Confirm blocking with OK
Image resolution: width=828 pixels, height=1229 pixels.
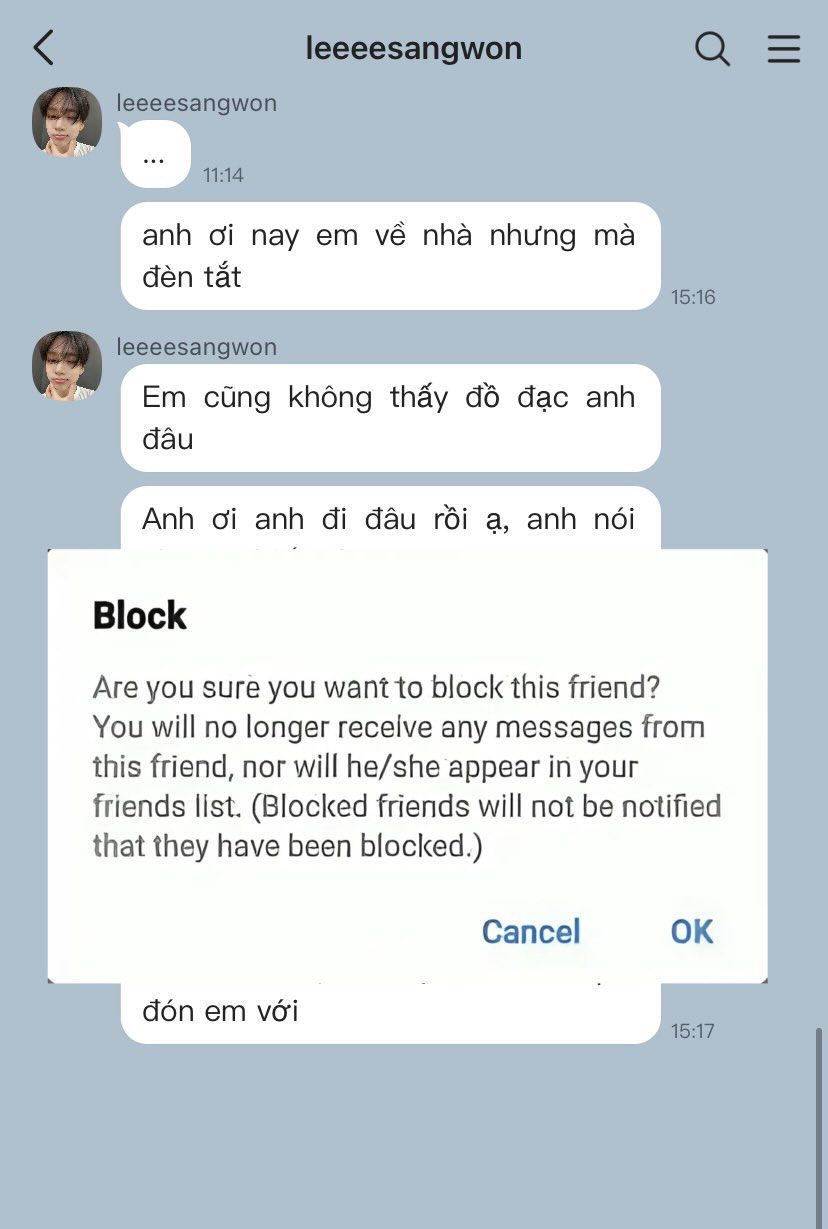pyautogui.click(x=691, y=931)
